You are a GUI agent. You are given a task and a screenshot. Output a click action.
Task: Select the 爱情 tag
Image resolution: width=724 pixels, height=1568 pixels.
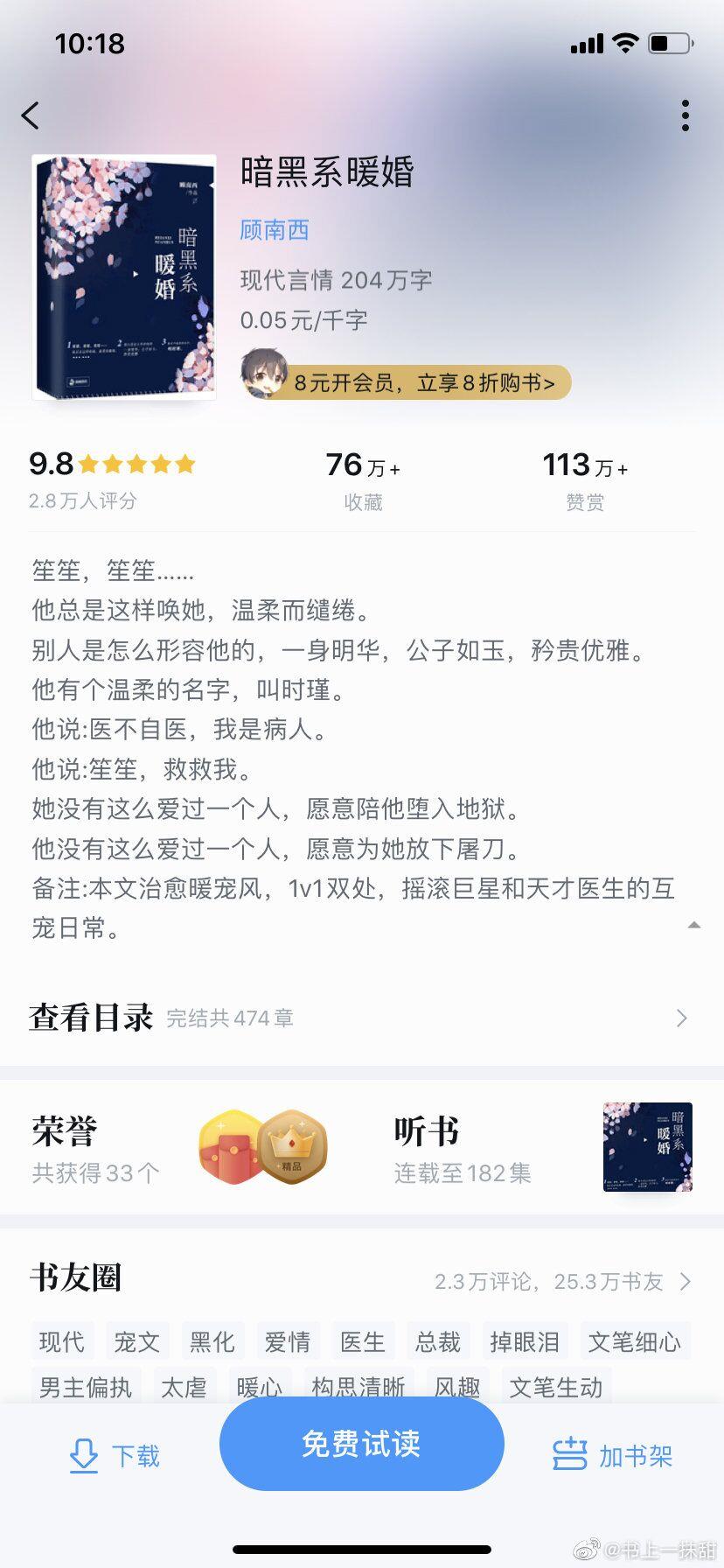tap(288, 1341)
